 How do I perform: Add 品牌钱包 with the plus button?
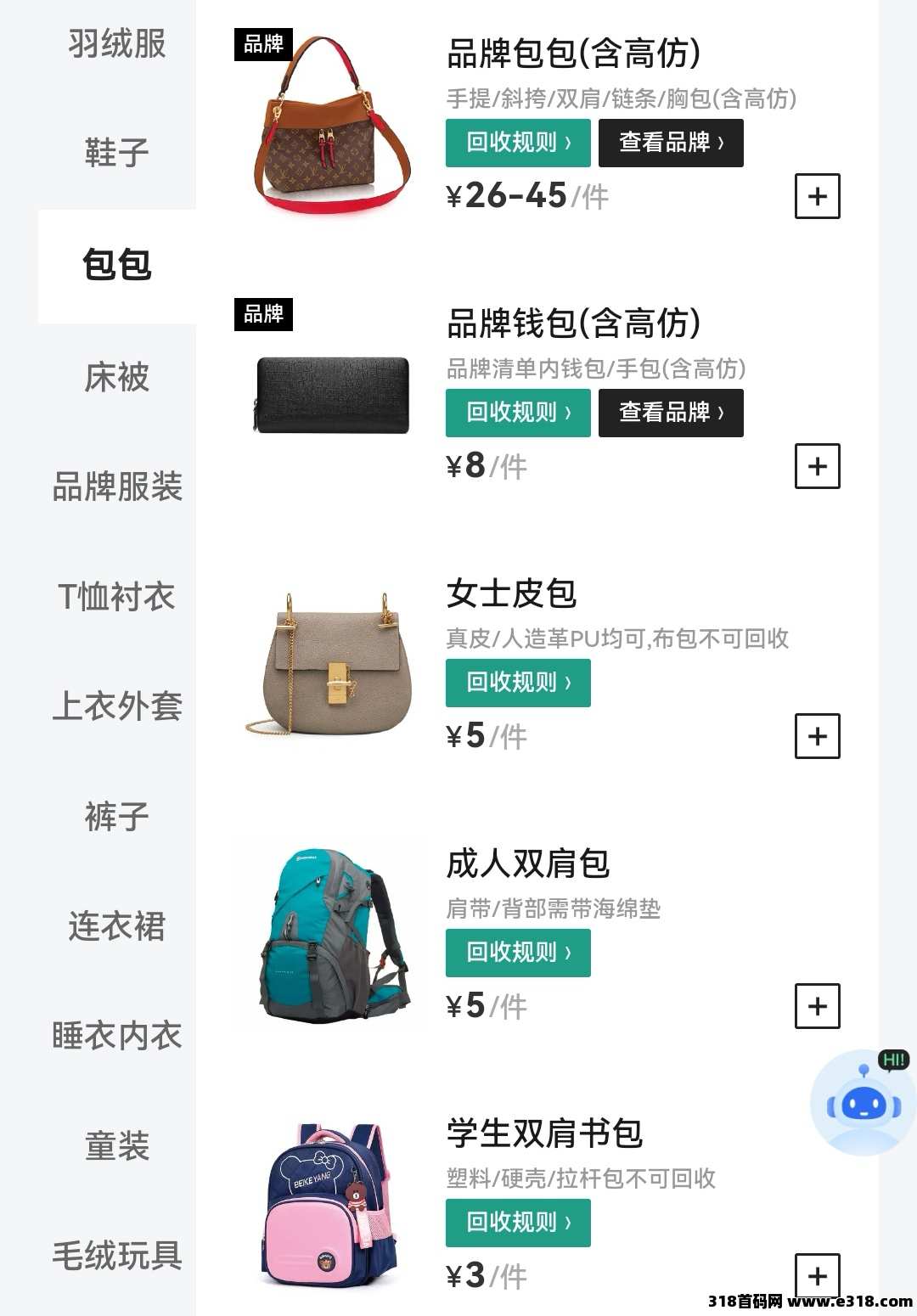pos(817,466)
